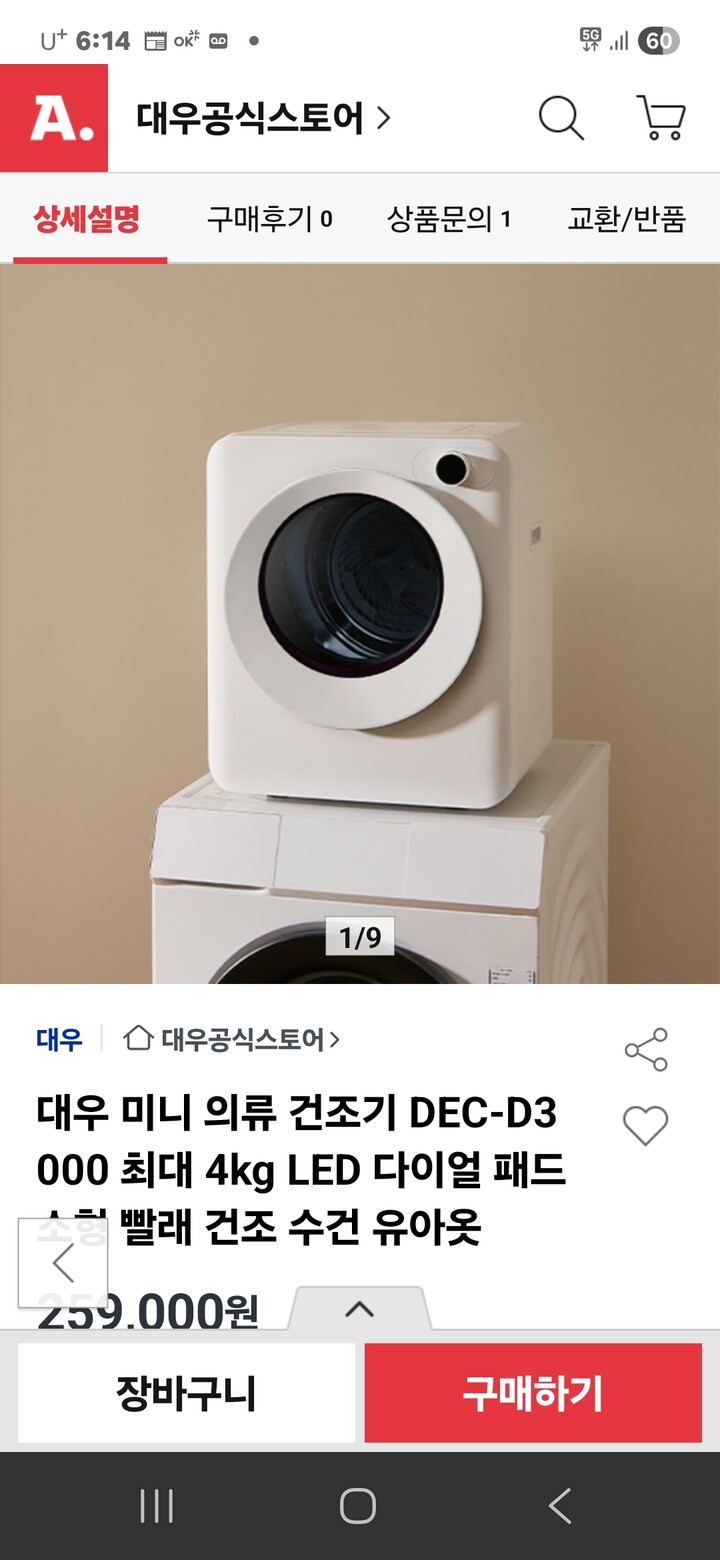Add item with the 장바구니 button
Image resolution: width=720 pixels, height=1560 pixels.
click(185, 1390)
